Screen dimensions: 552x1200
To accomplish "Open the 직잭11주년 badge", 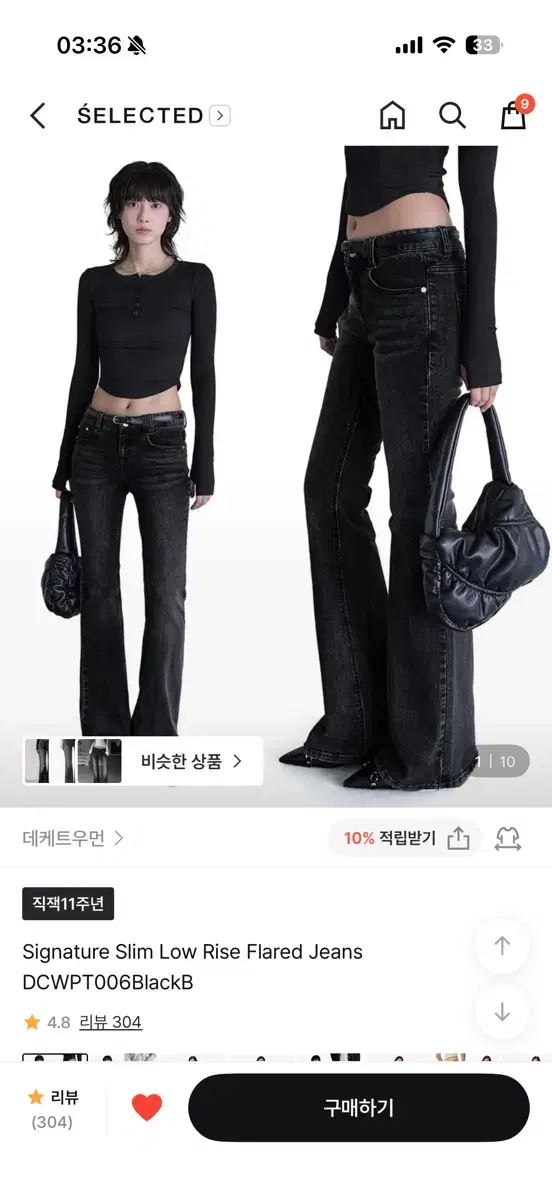I will [68, 903].
